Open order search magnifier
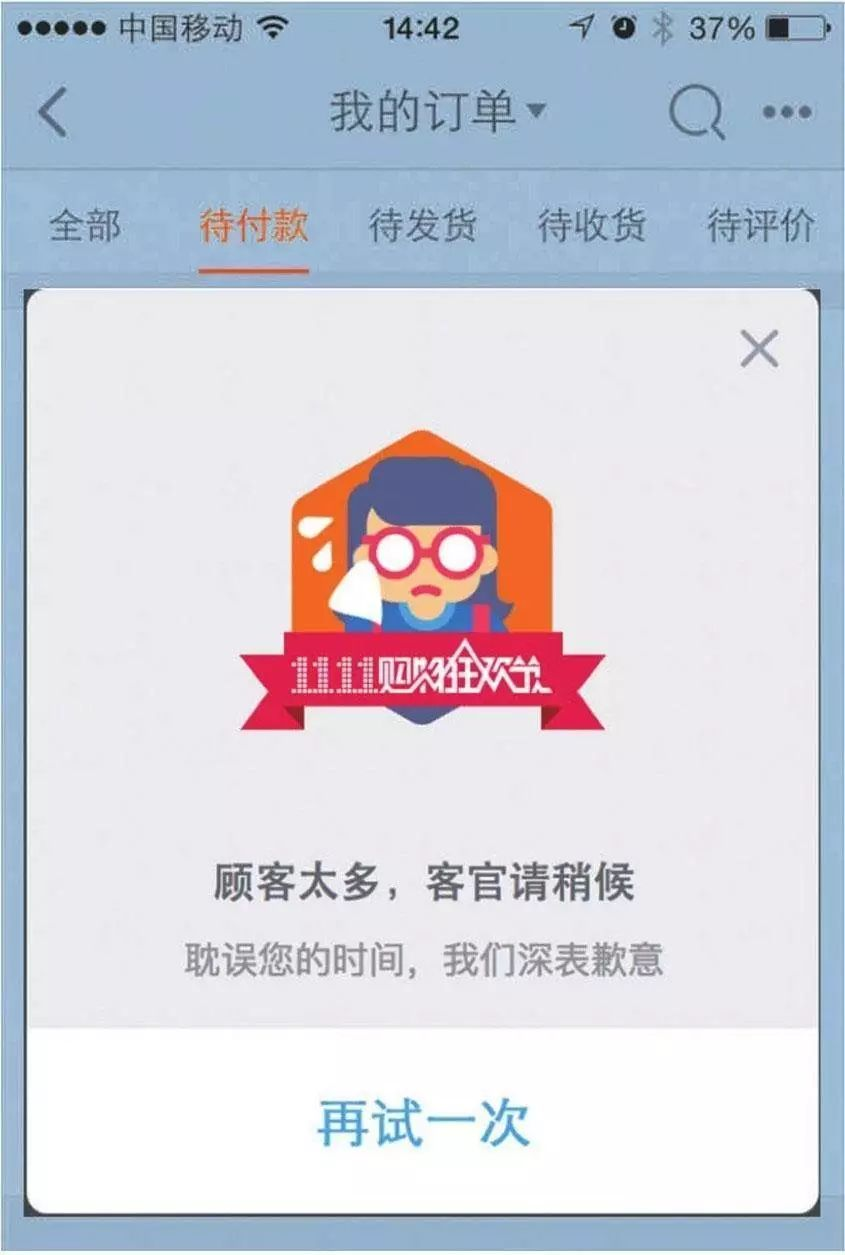845x1255 pixels. 695,112
